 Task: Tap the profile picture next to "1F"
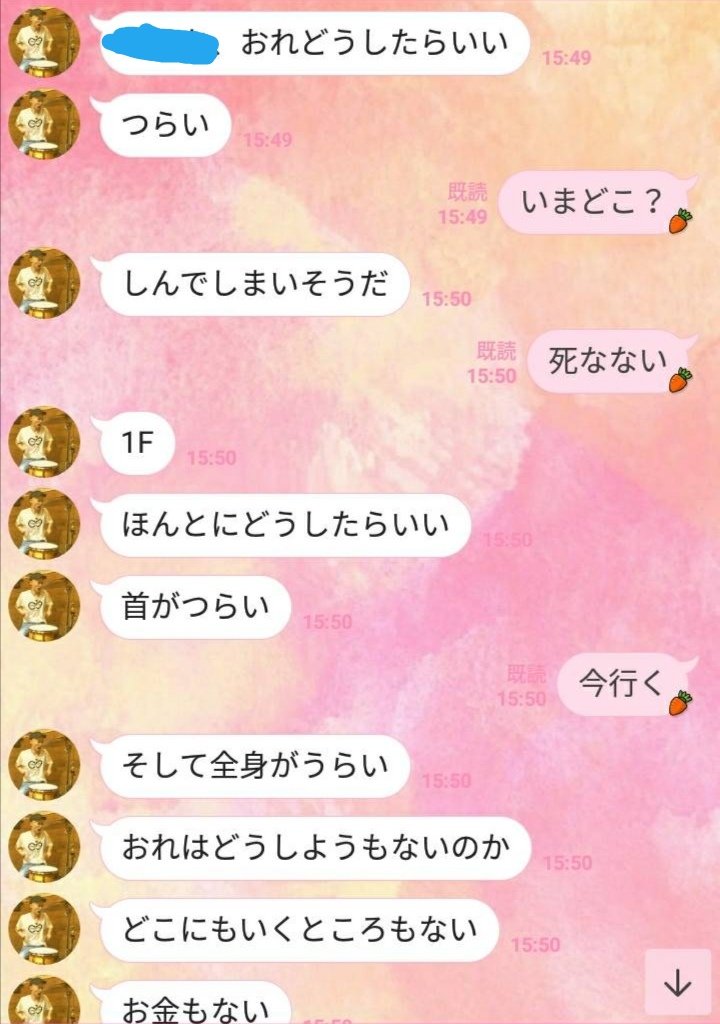pos(44,441)
